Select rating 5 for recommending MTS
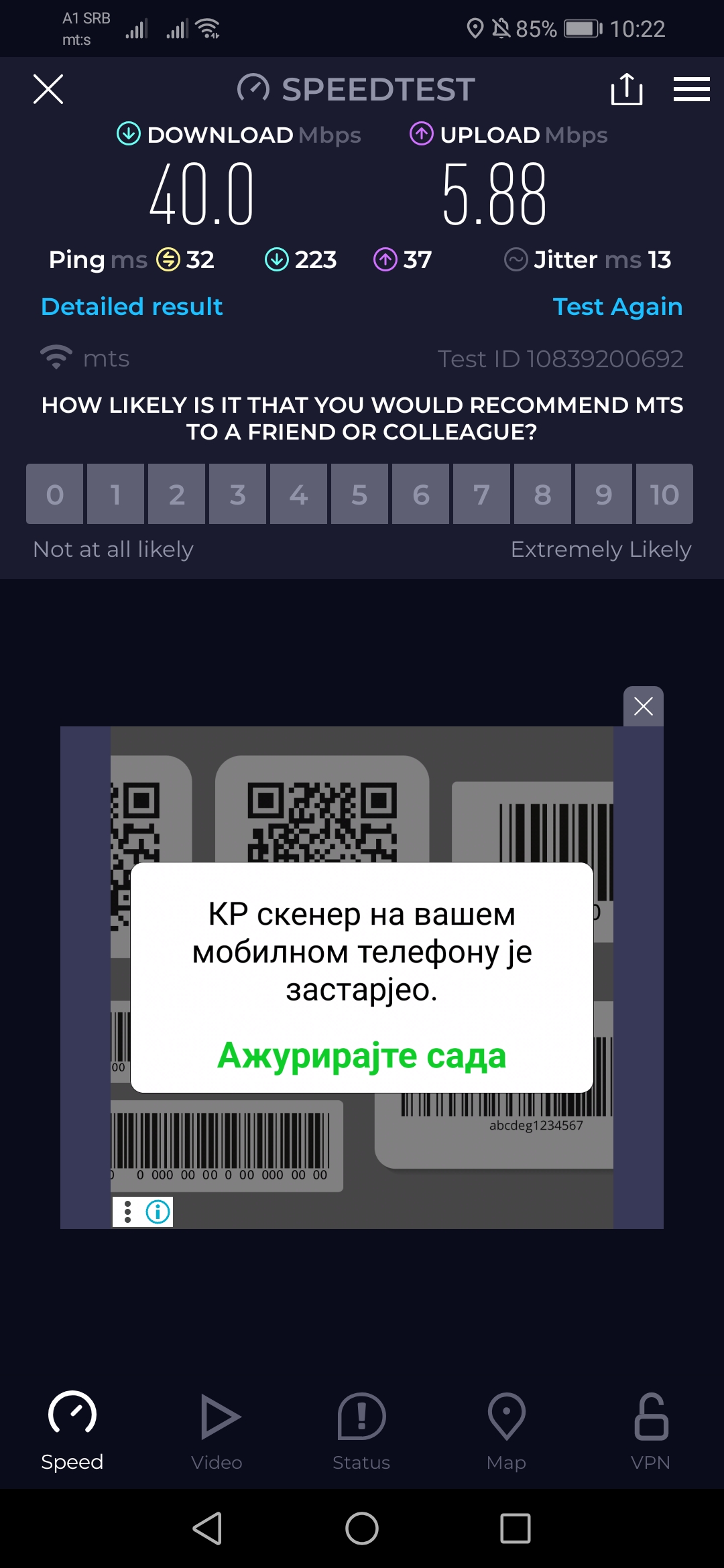This screenshot has width=724, height=1568. (x=359, y=495)
